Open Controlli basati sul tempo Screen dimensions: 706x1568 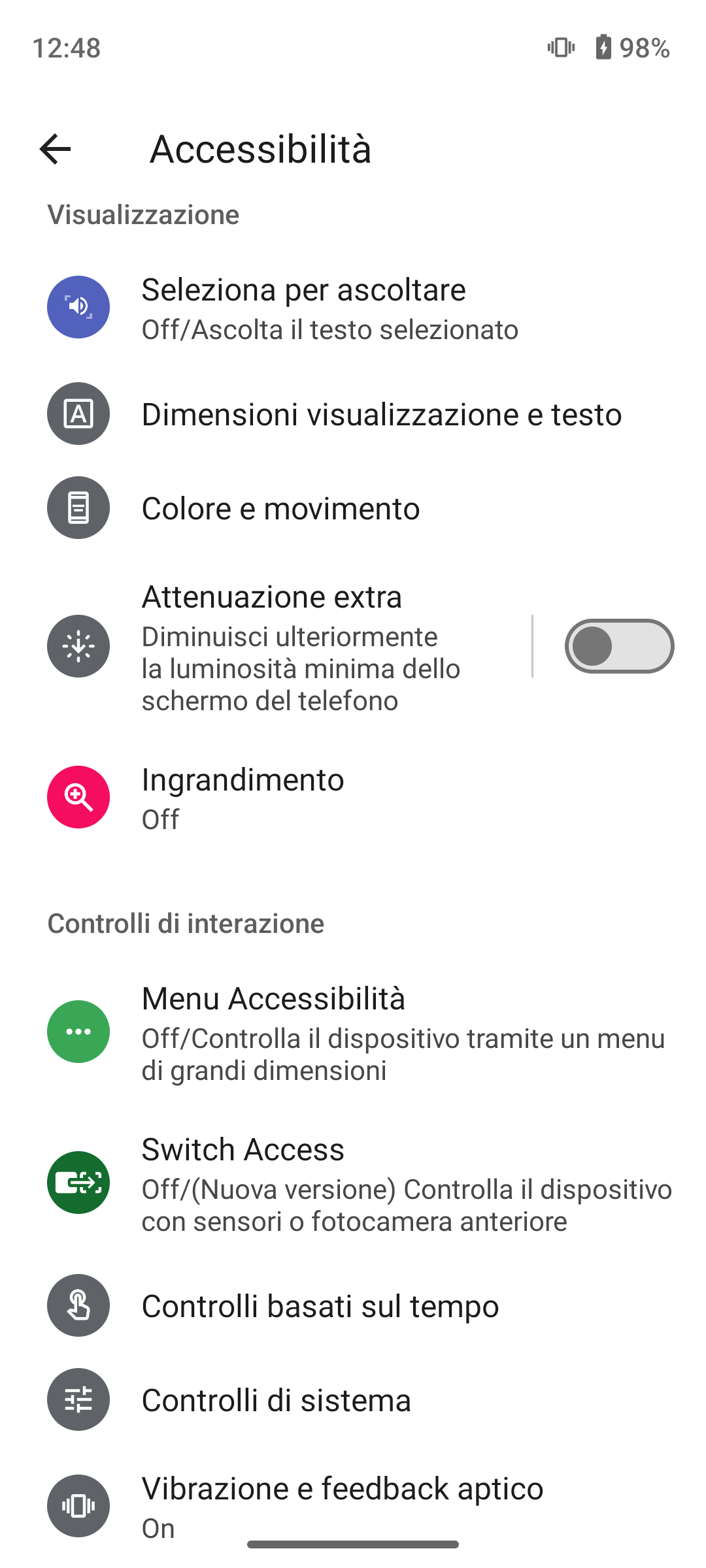coord(320,1306)
